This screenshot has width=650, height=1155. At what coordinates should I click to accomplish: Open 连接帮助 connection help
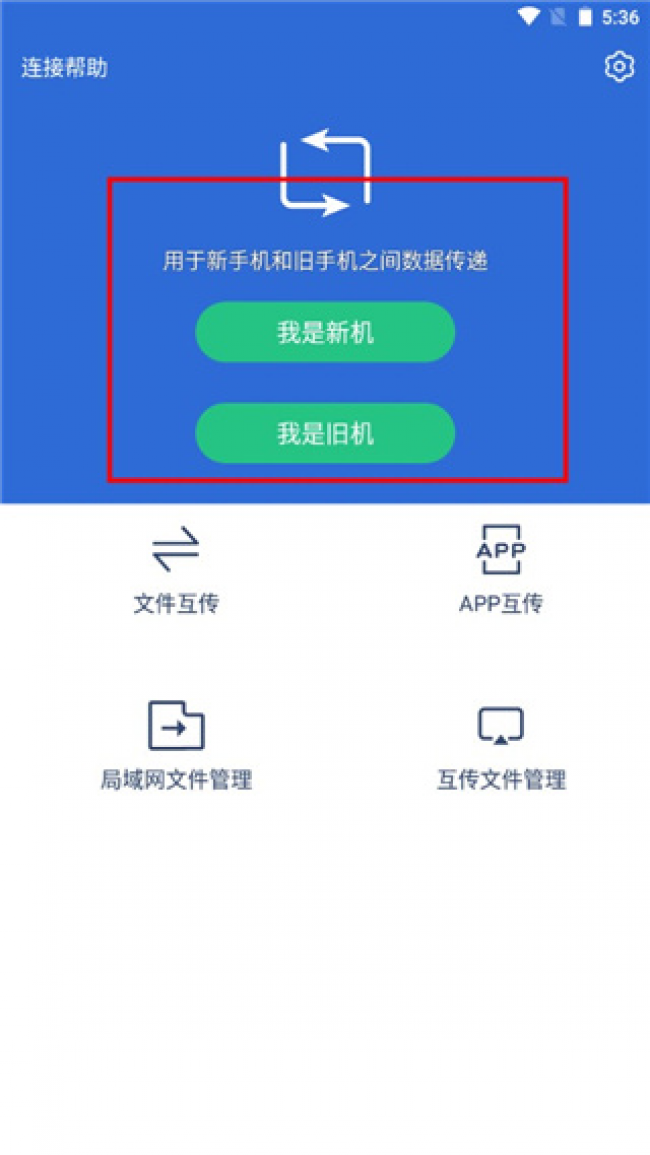65,68
